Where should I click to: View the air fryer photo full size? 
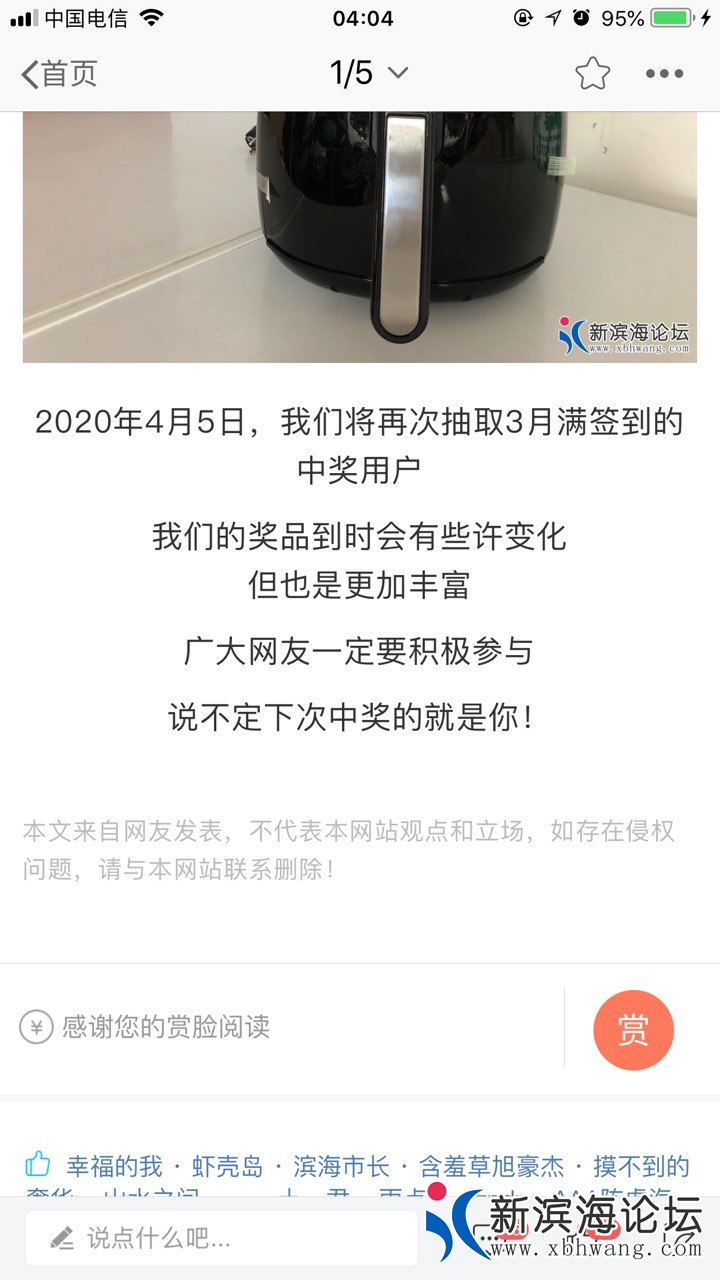pos(360,236)
